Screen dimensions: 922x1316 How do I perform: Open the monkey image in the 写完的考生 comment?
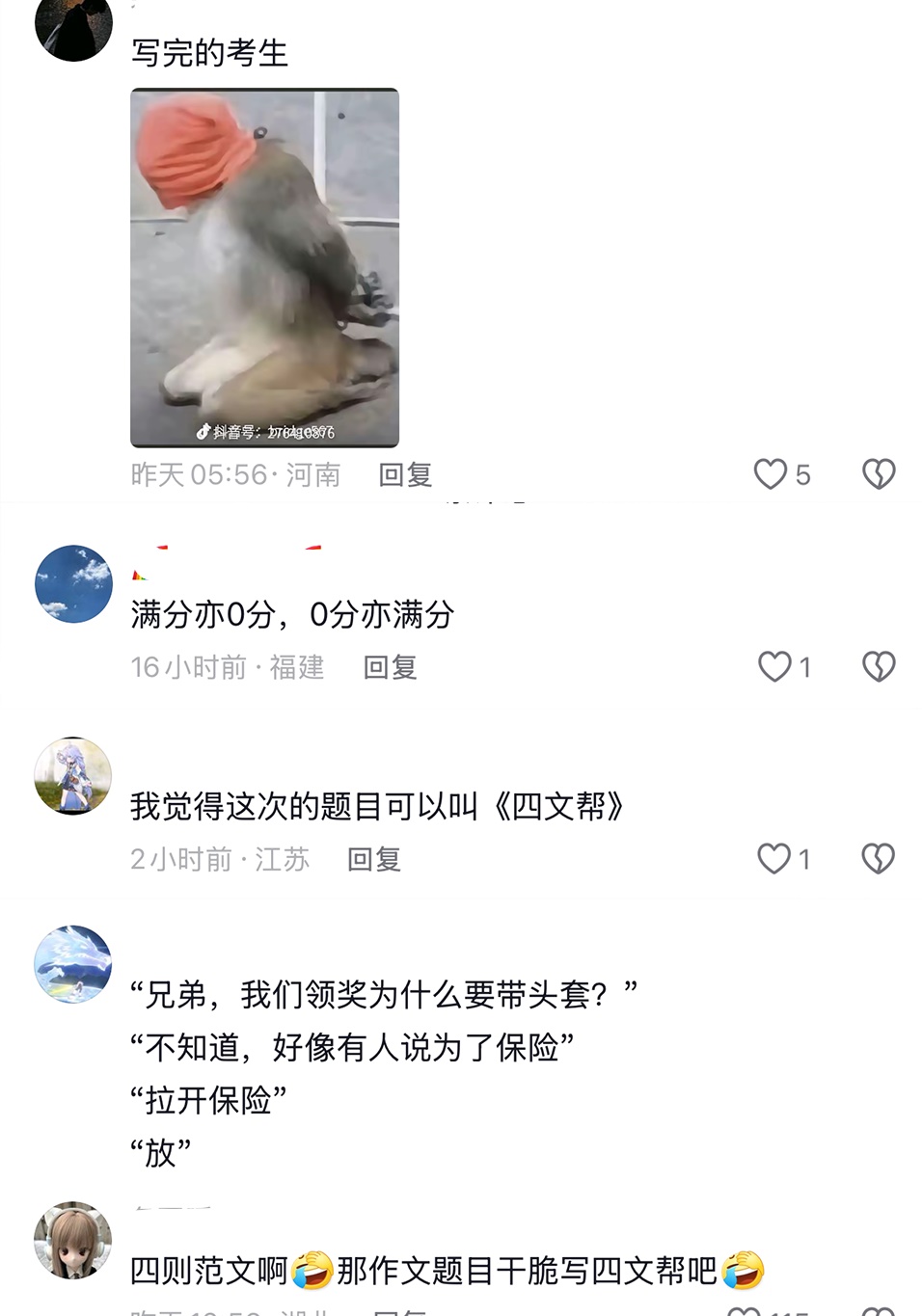click(x=264, y=267)
